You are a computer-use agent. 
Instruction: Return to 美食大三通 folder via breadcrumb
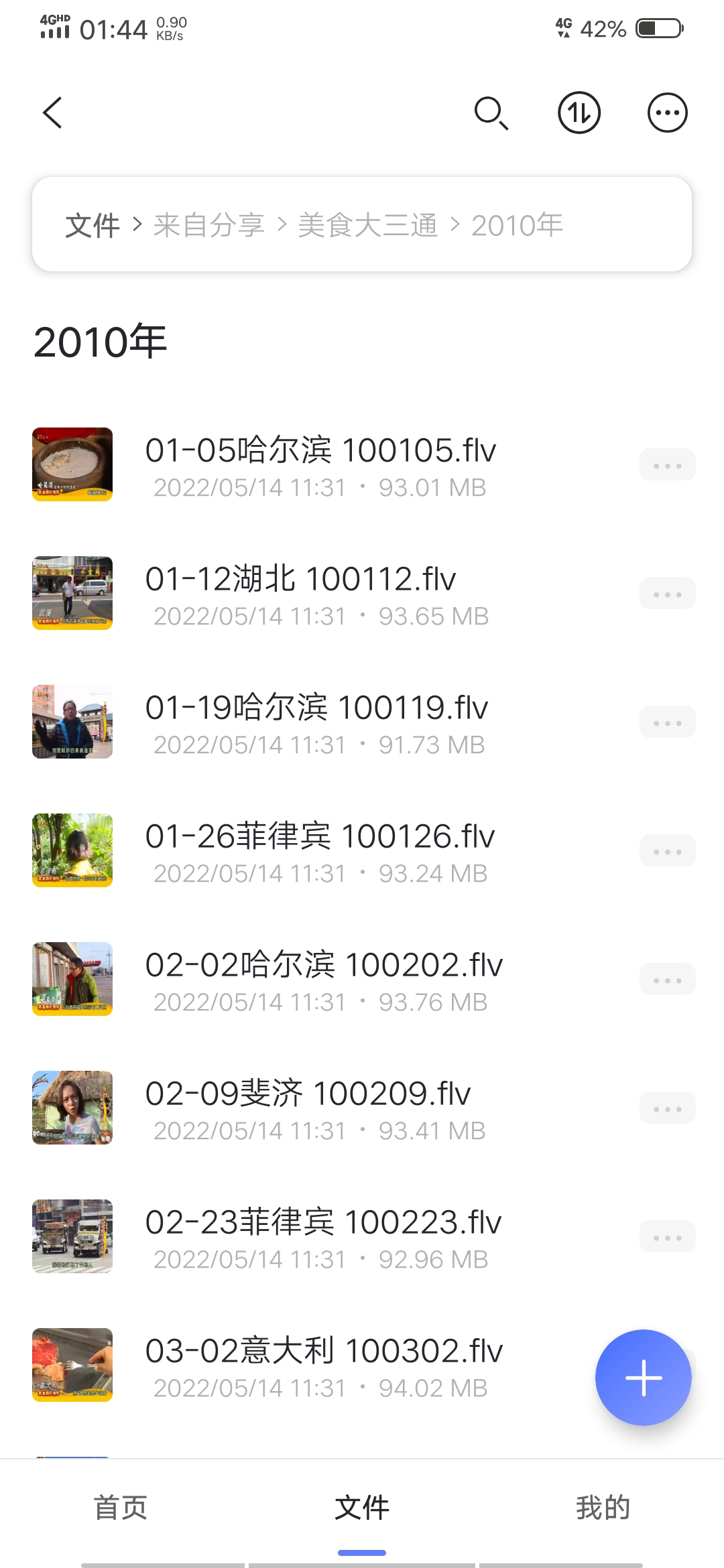pyautogui.click(x=368, y=224)
